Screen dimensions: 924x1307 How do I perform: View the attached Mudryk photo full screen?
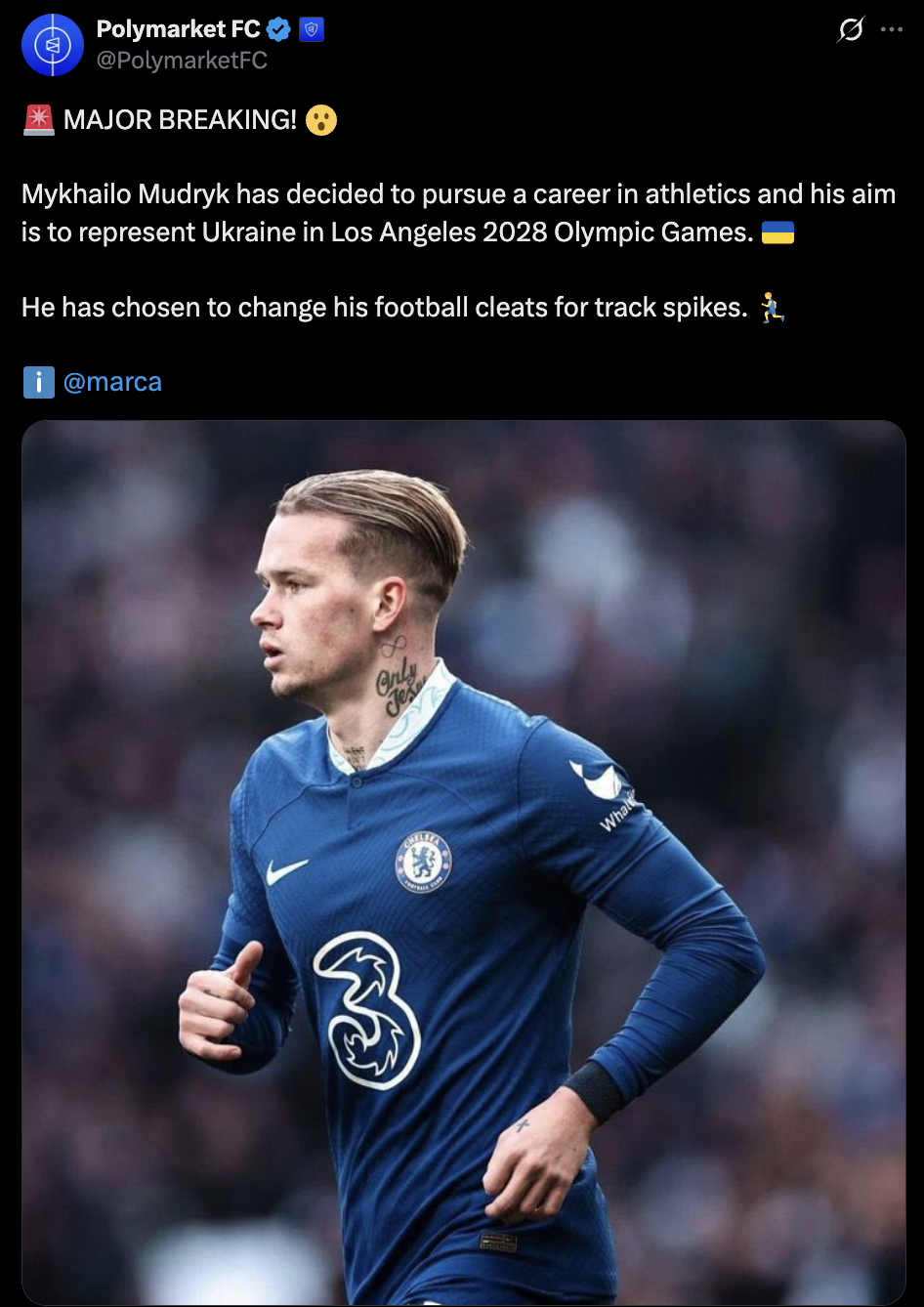[x=463, y=860]
